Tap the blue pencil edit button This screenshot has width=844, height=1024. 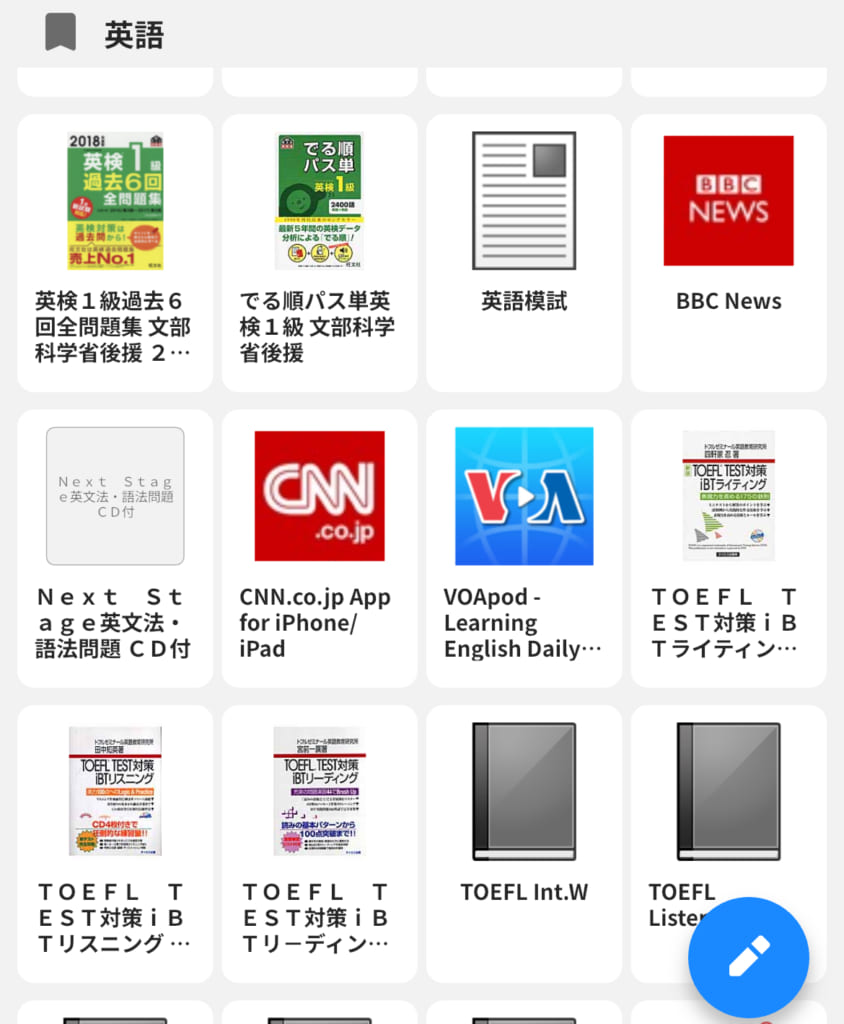tap(748, 957)
